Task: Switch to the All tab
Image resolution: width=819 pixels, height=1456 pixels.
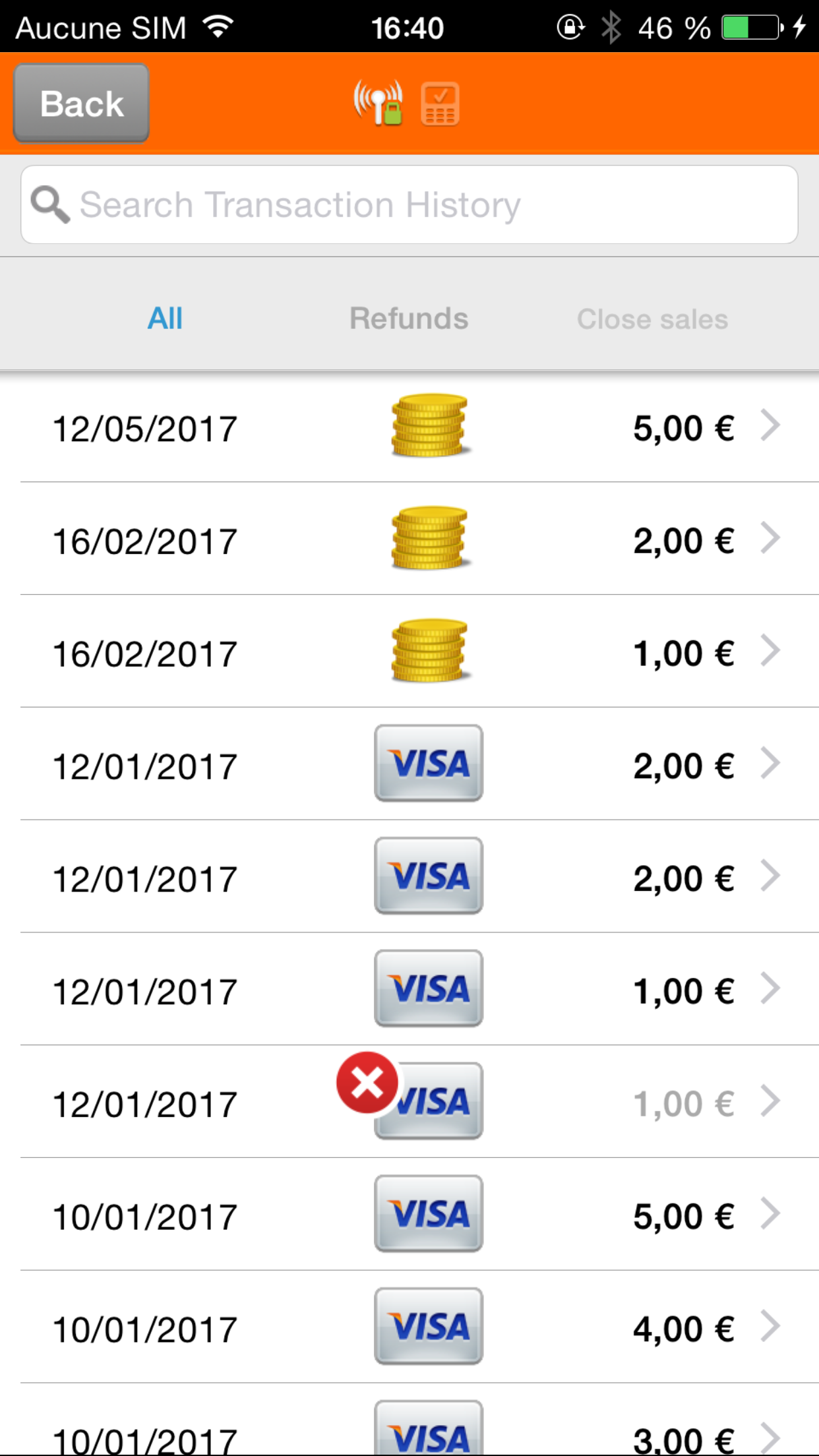Action: point(165,318)
